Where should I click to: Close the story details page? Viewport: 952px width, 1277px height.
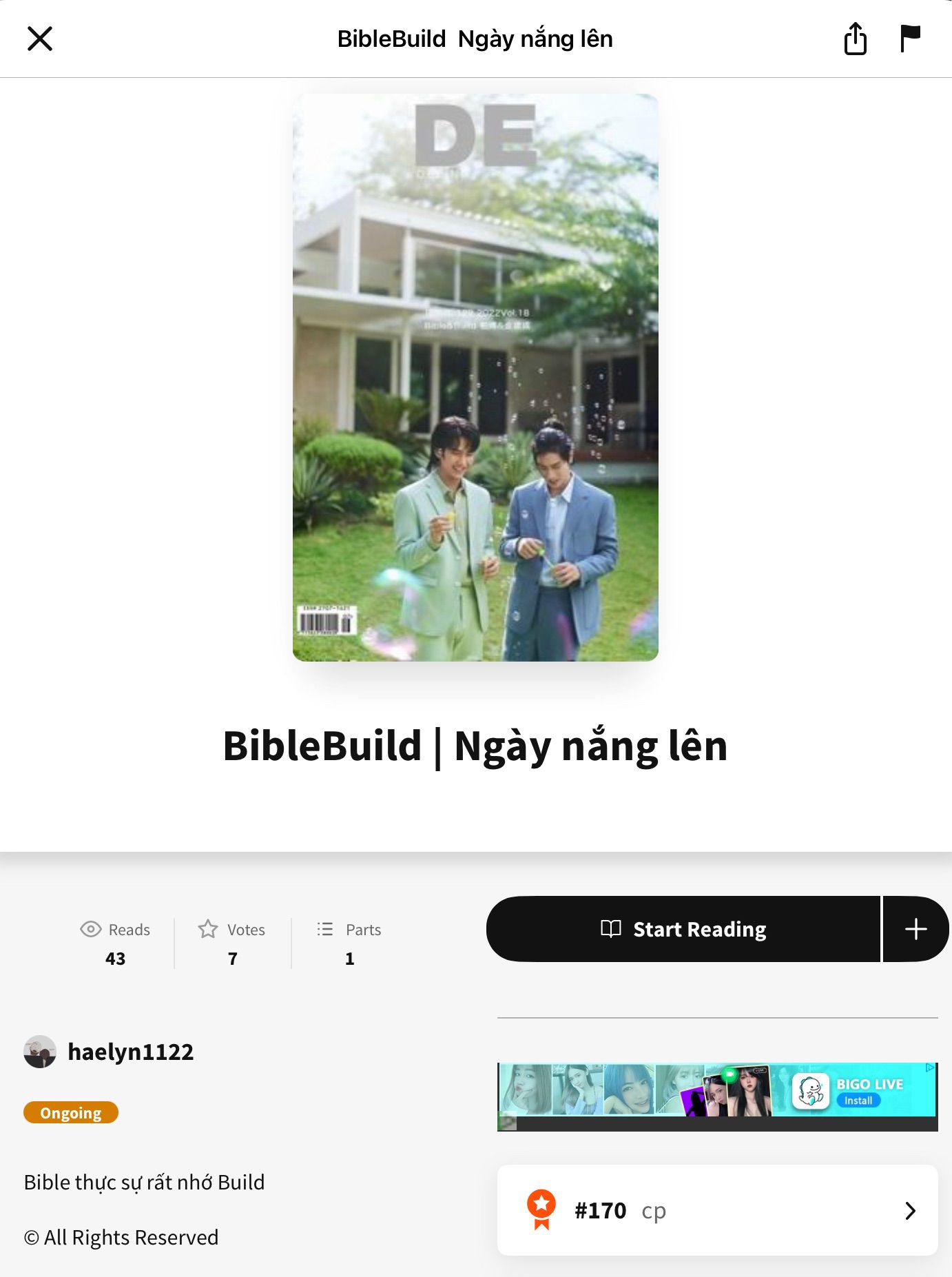coord(40,39)
